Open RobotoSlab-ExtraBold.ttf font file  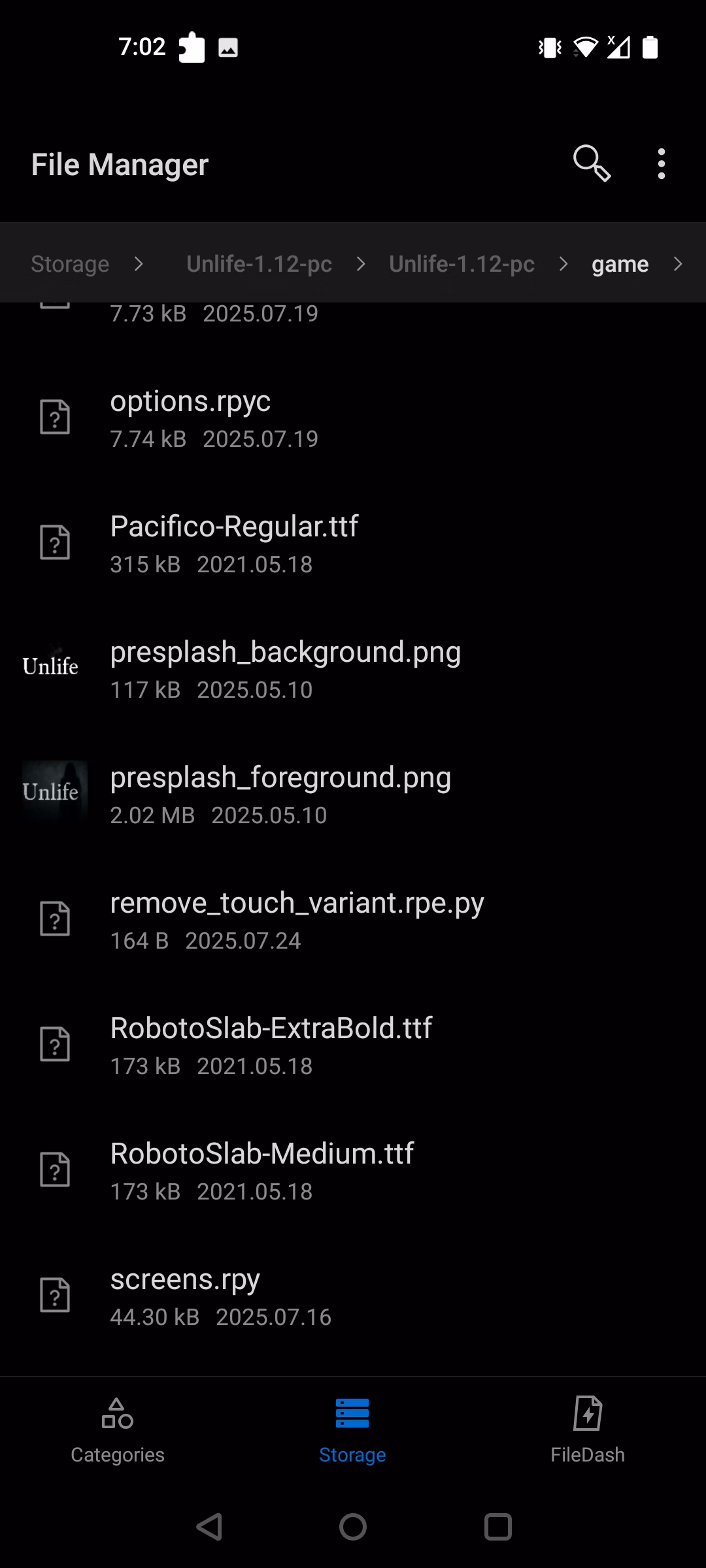coord(271,1045)
